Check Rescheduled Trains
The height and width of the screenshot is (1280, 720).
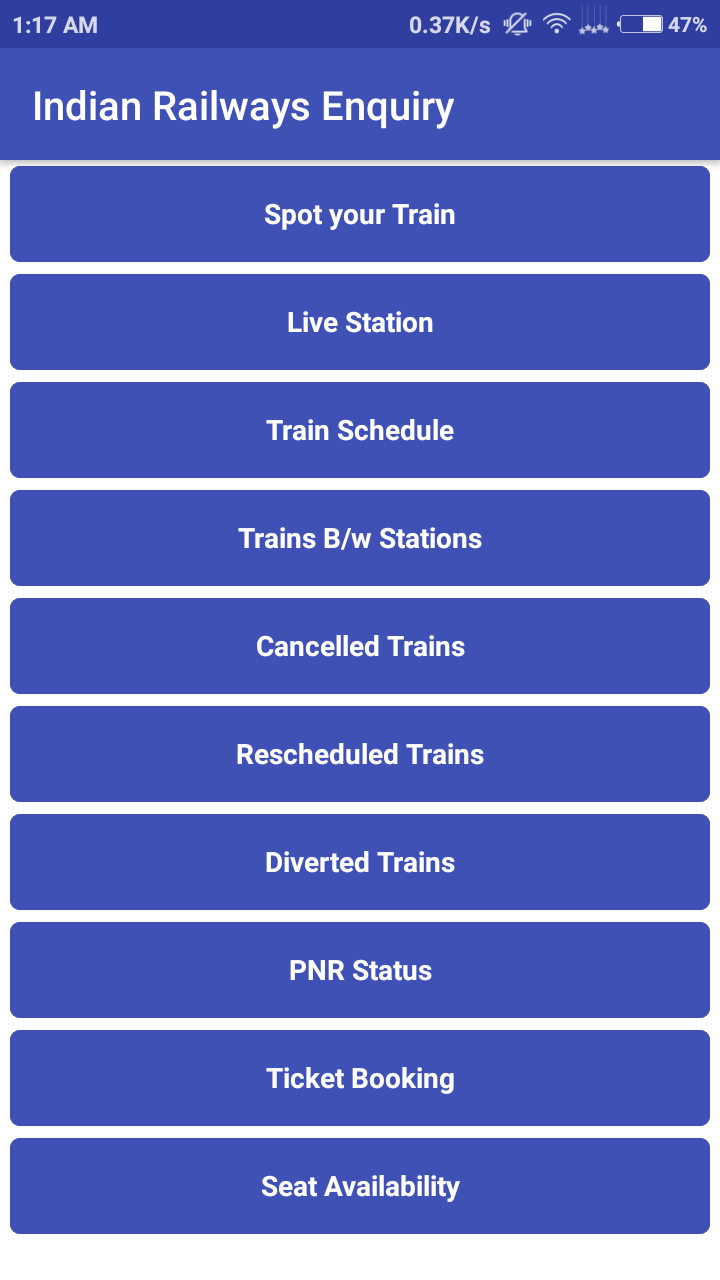tap(360, 754)
